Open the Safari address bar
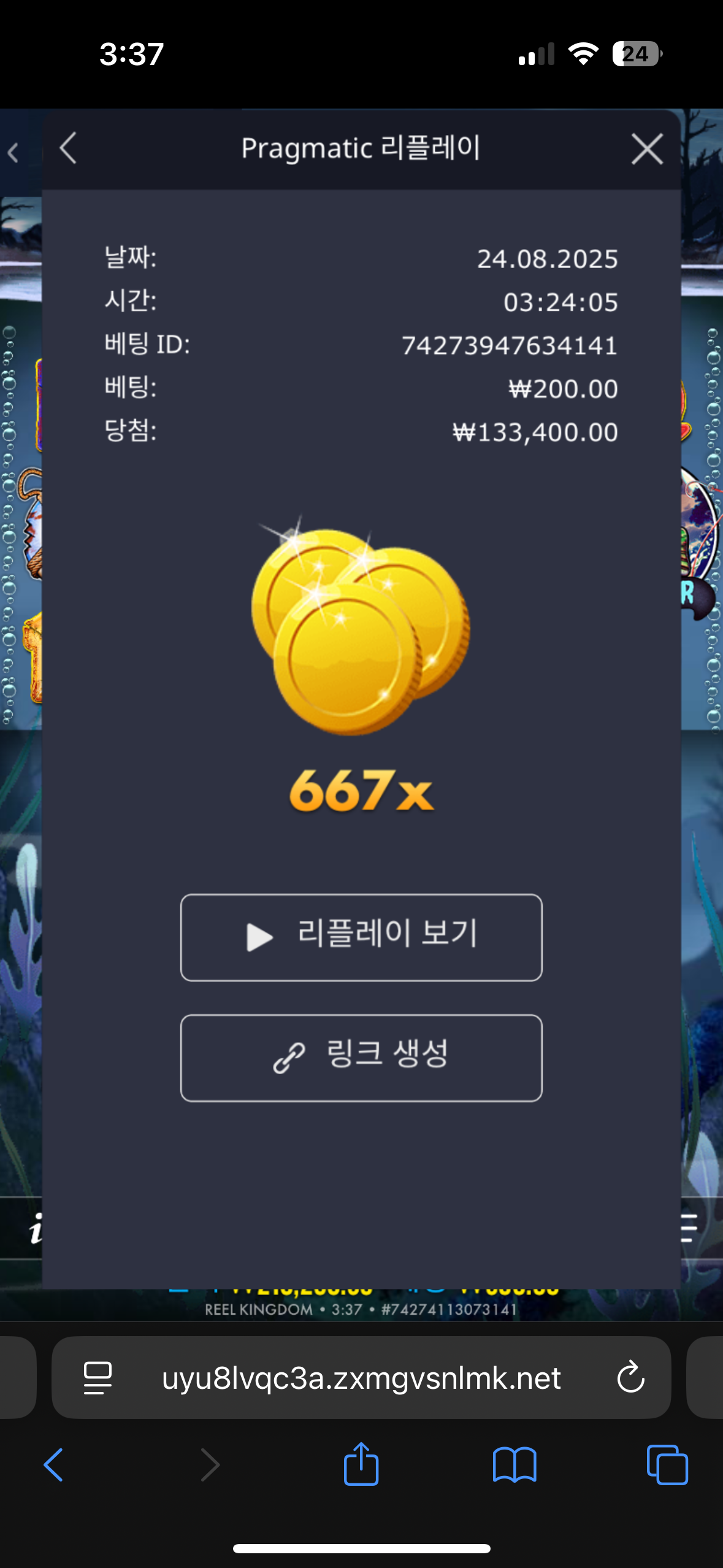Image resolution: width=723 pixels, height=1568 pixels. [361, 1378]
